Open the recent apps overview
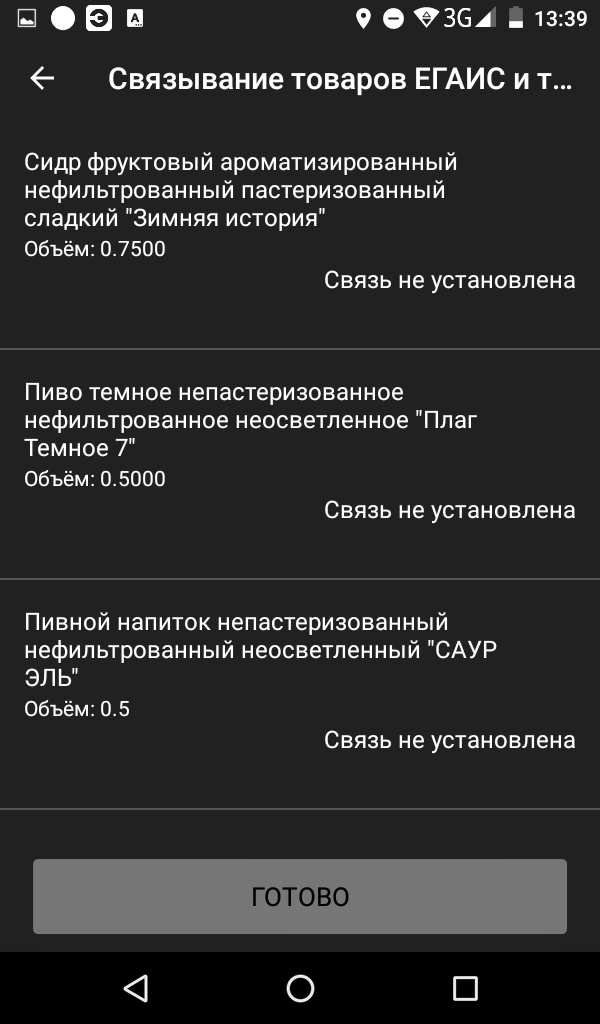 (465, 988)
